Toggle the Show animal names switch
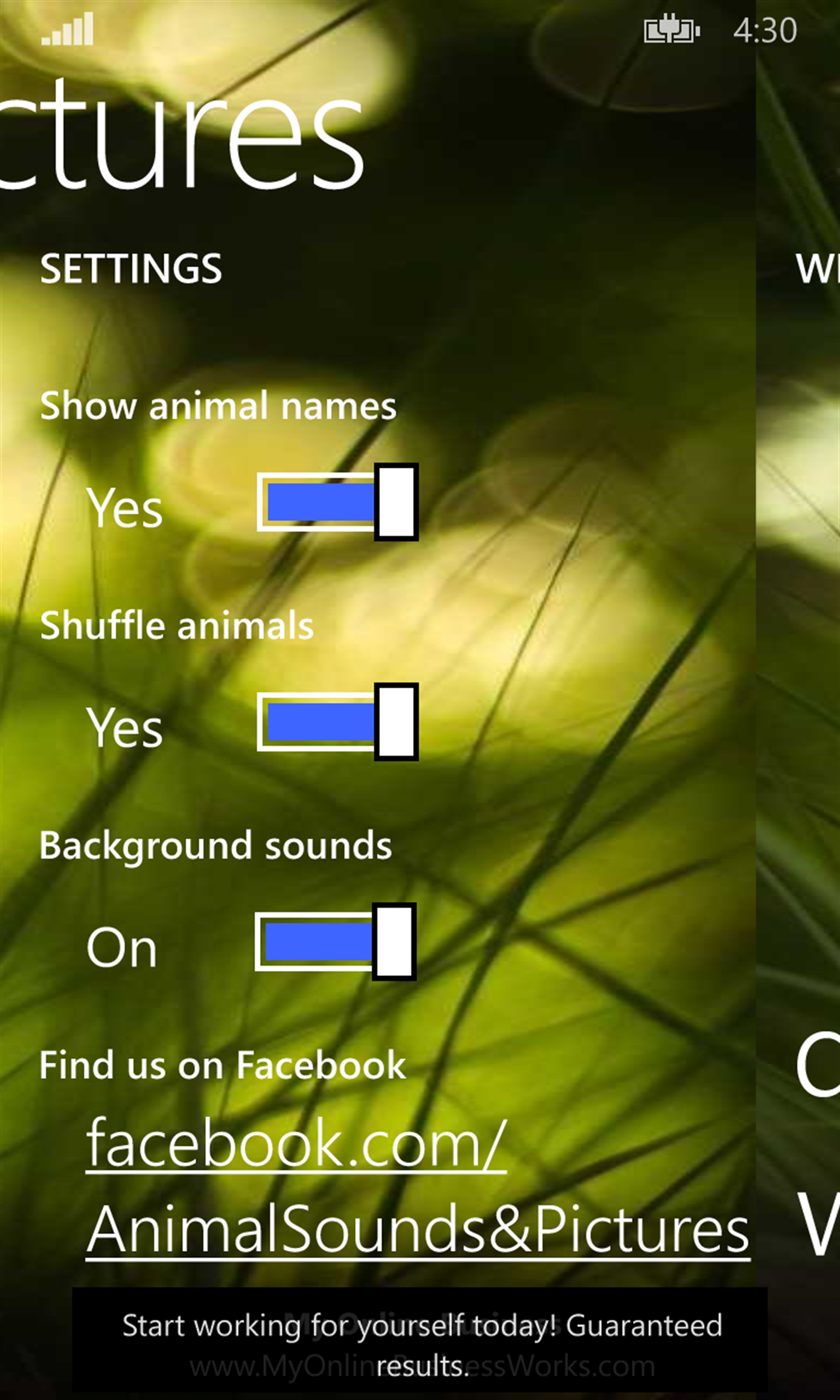The height and width of the screenshot is (1400, 840). point(337,502)
